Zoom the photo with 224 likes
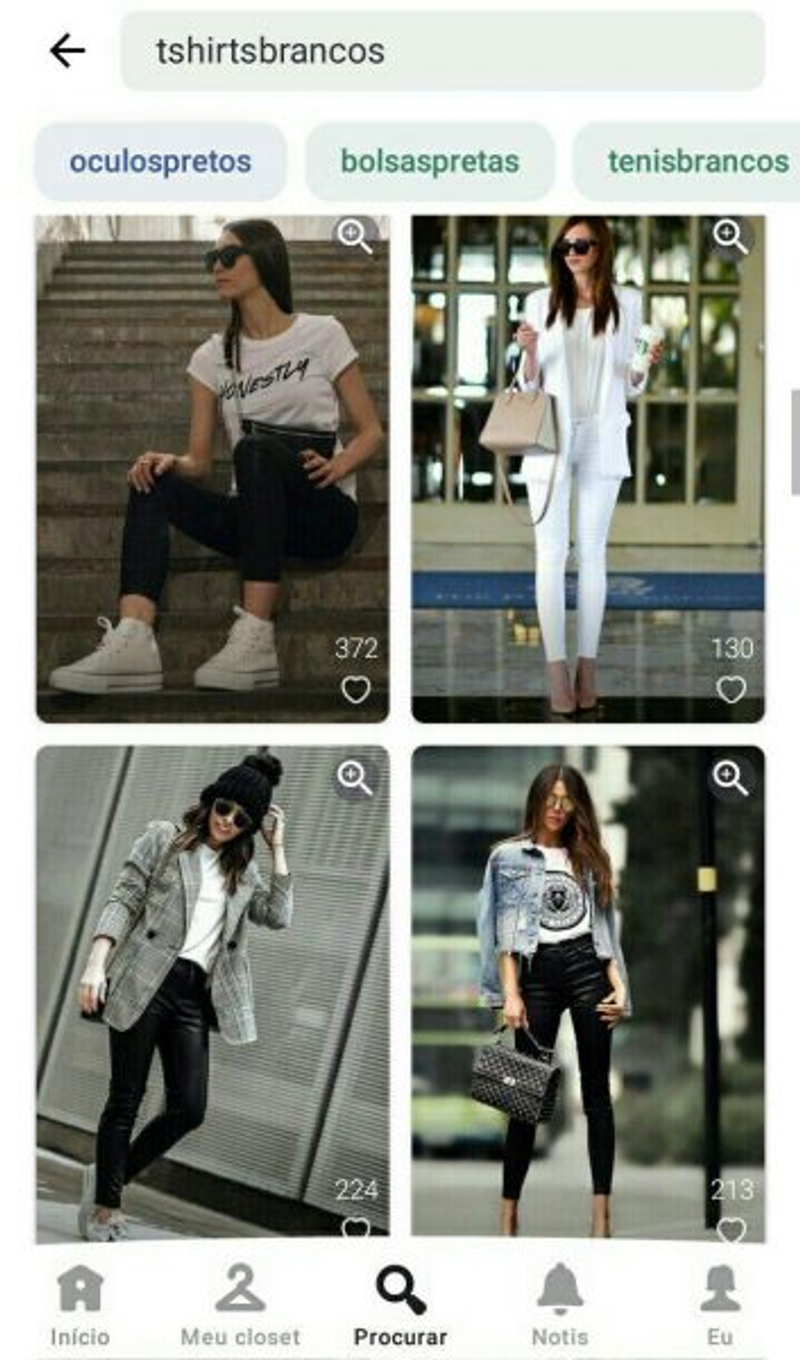 coord(355,778)
